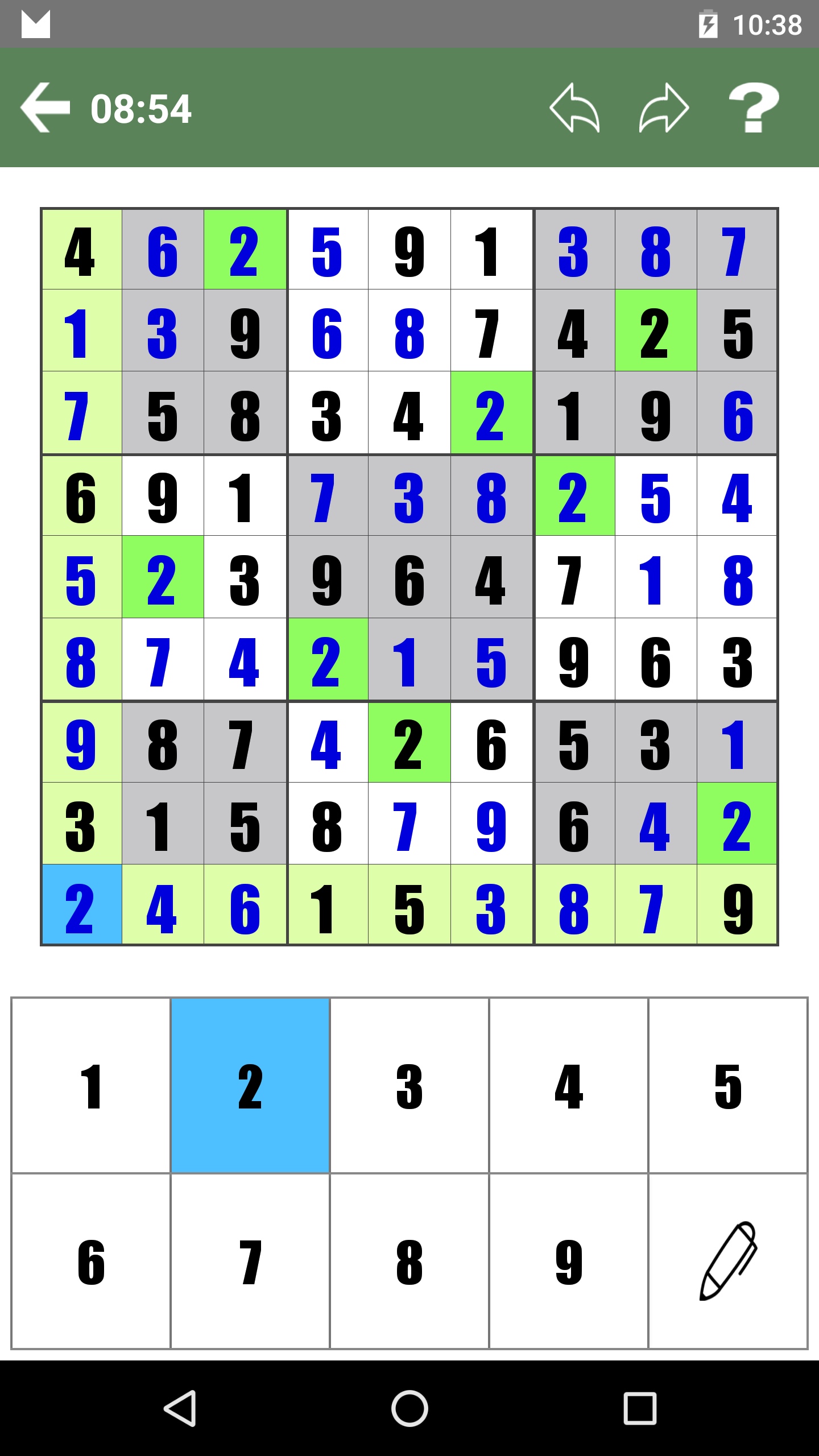Choose number 6 on the keypad

point(91,1261)
